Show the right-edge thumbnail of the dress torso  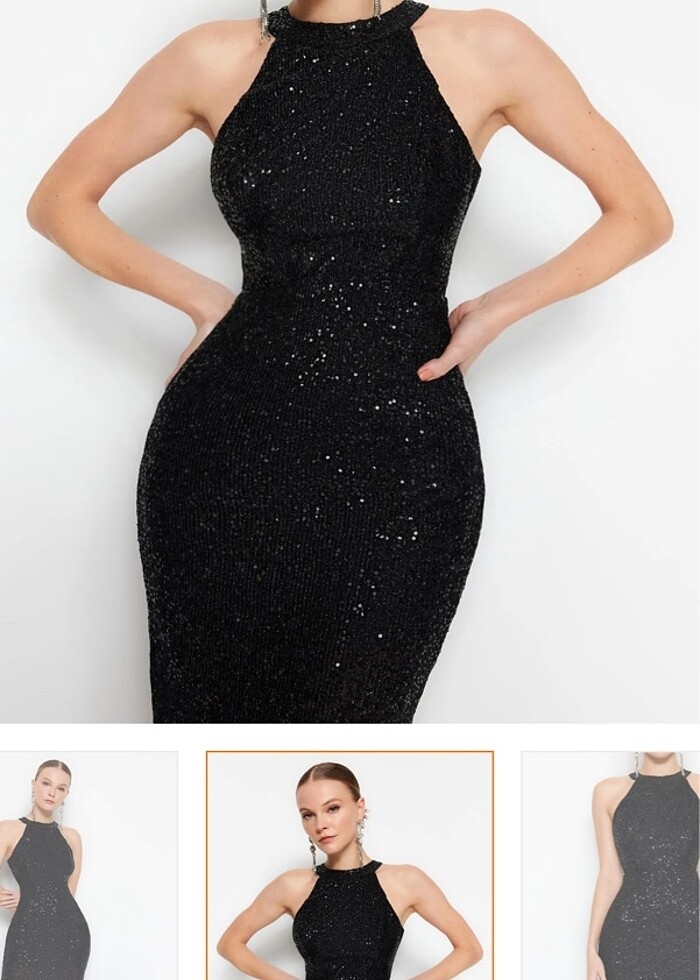point(611,866)
